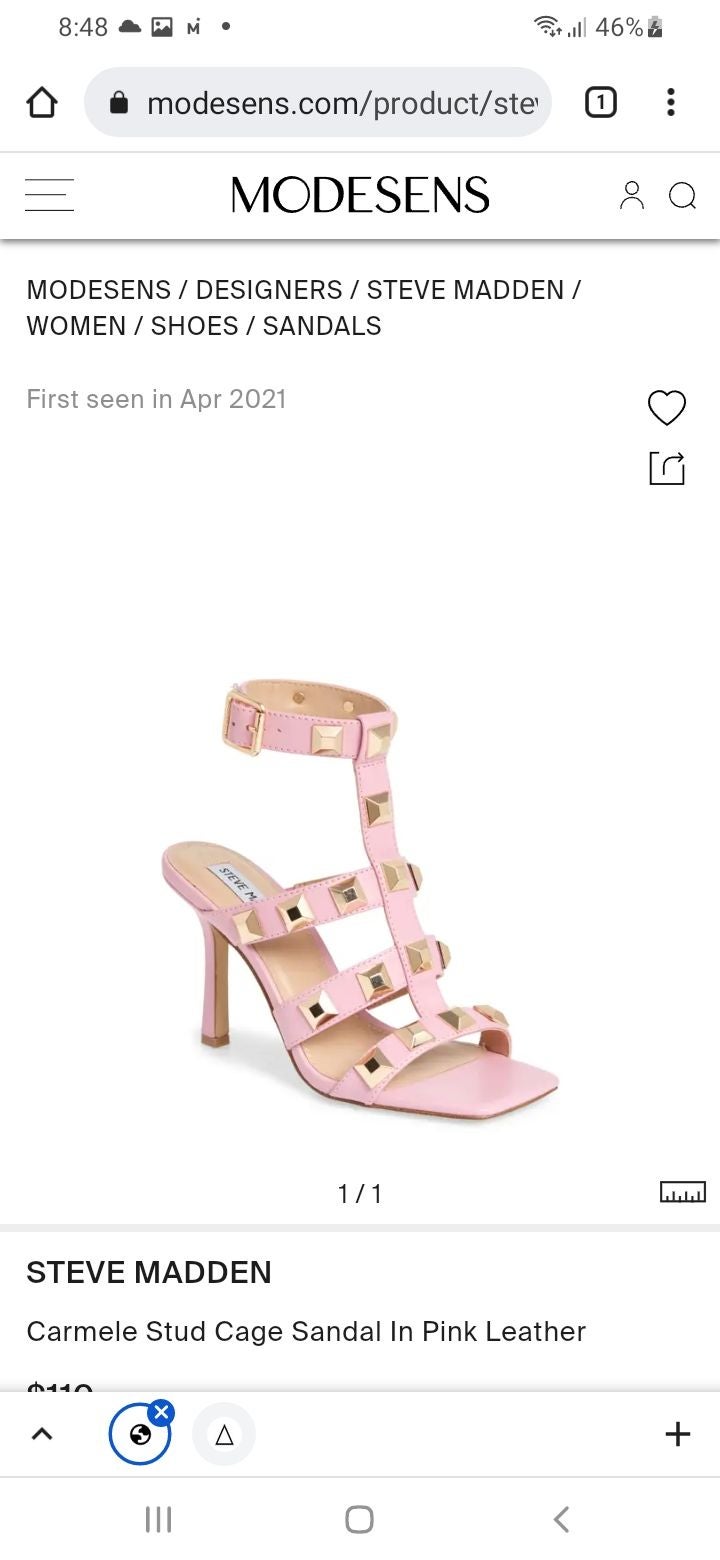Open the account profile icon

[632, 195]
